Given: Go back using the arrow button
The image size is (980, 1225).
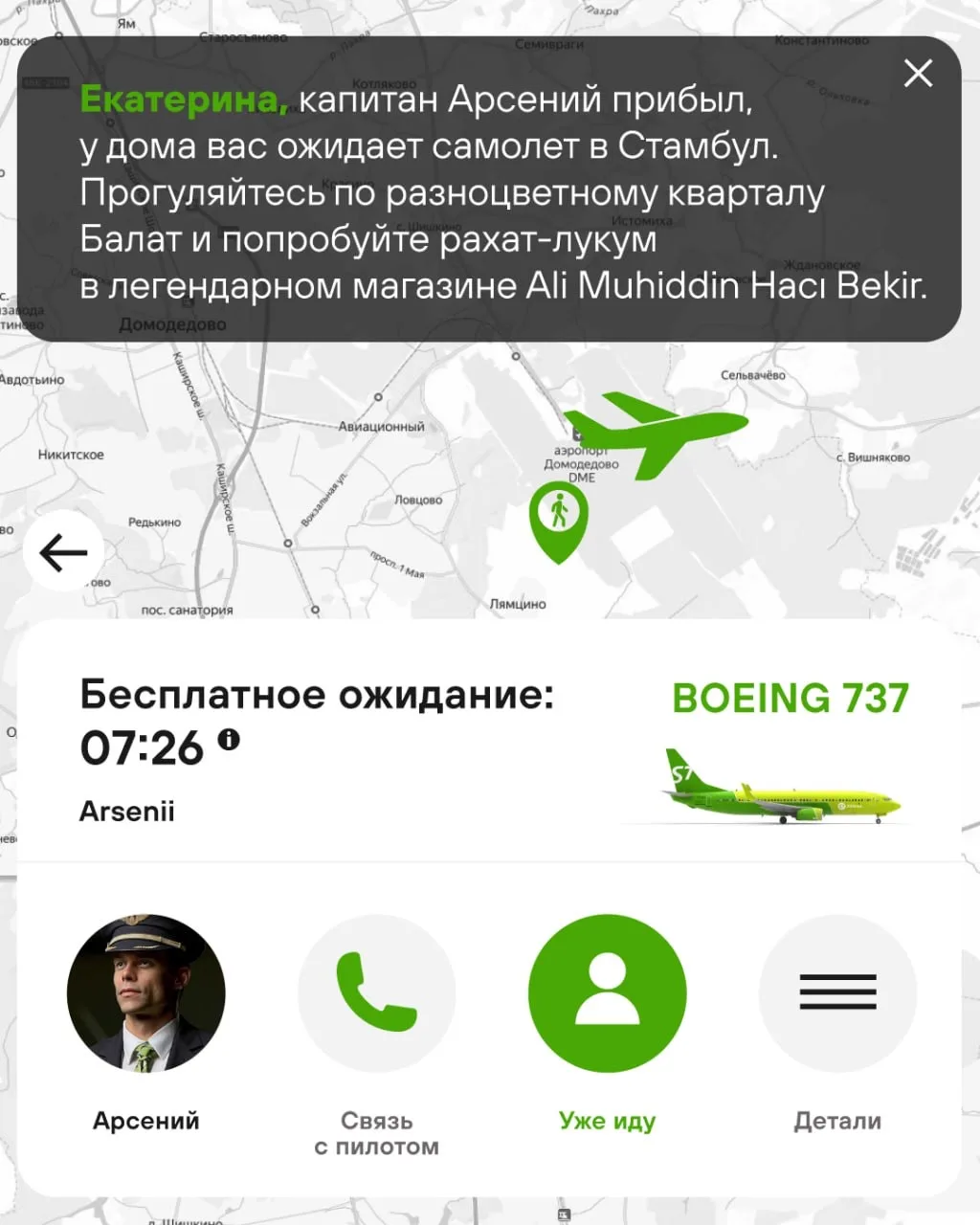Looking at the screenshot, I should (x=63, y=552).
